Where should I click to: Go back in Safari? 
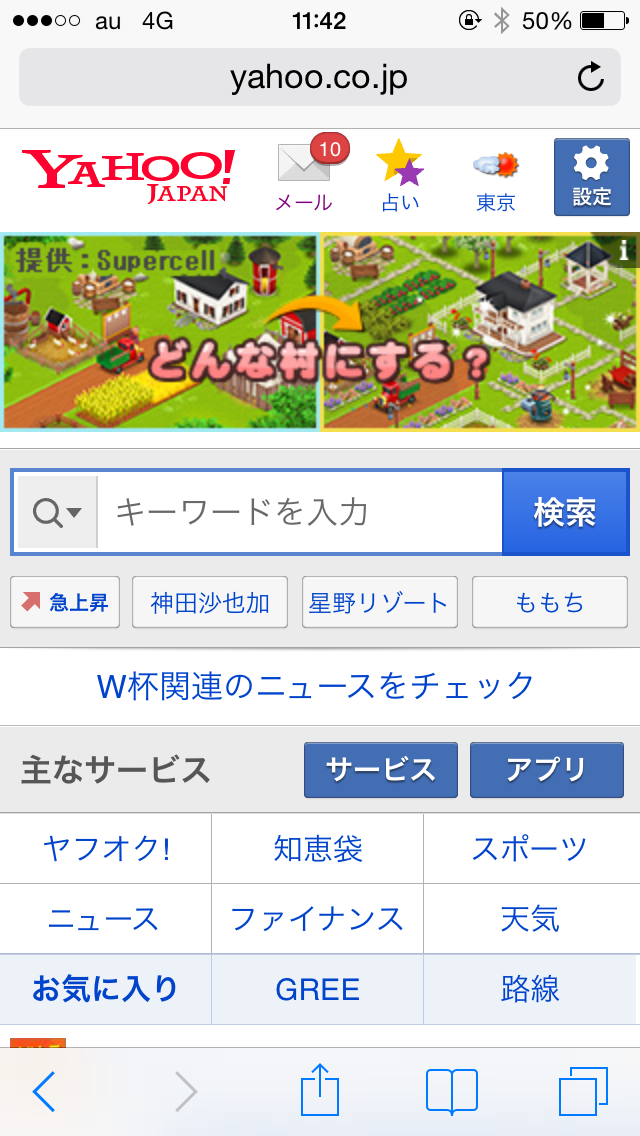click(x=44, y=1090)
